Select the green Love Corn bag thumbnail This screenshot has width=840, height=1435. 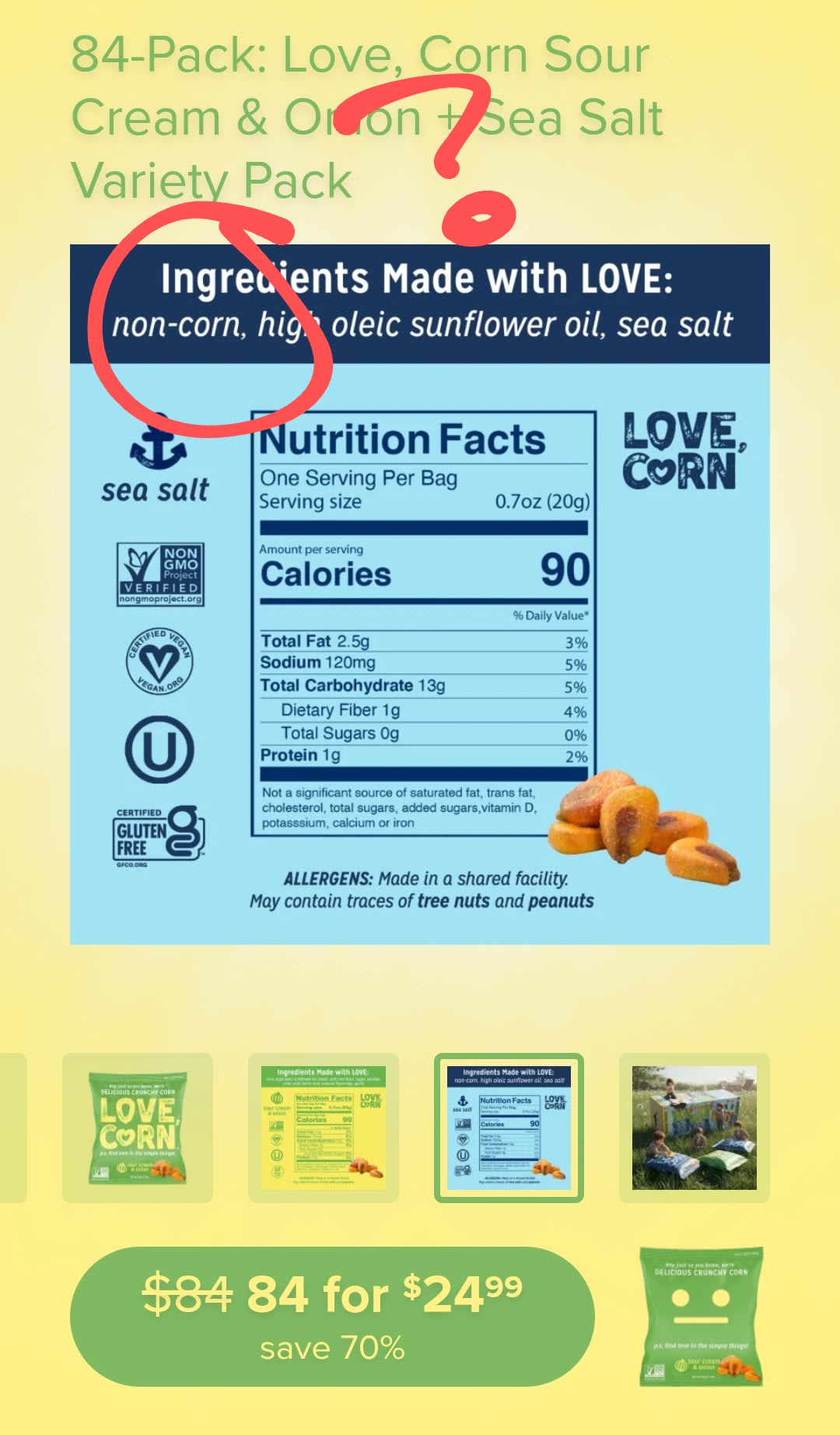click(x=138, y=1128)
